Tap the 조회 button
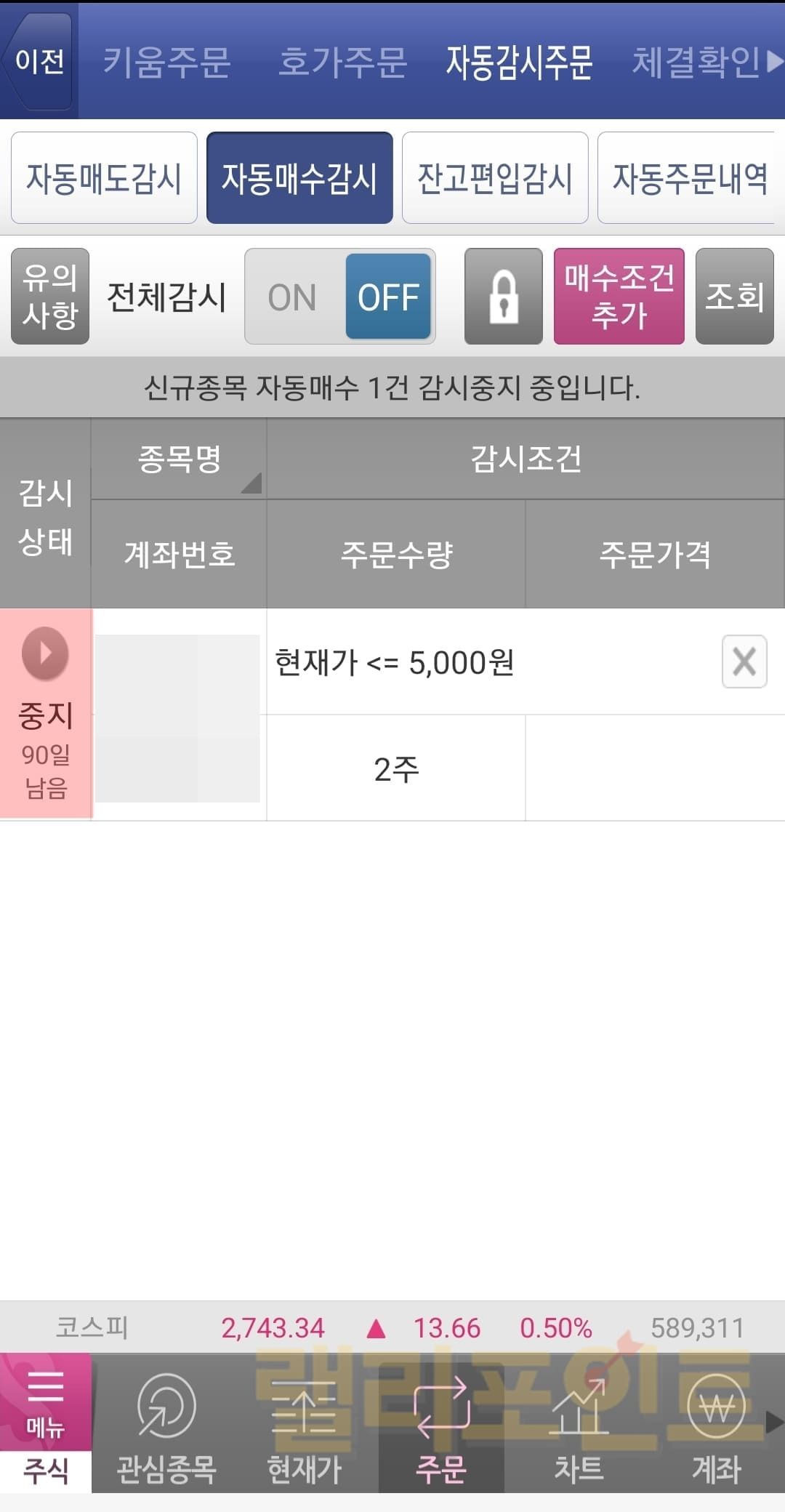 tap(734, 297)
